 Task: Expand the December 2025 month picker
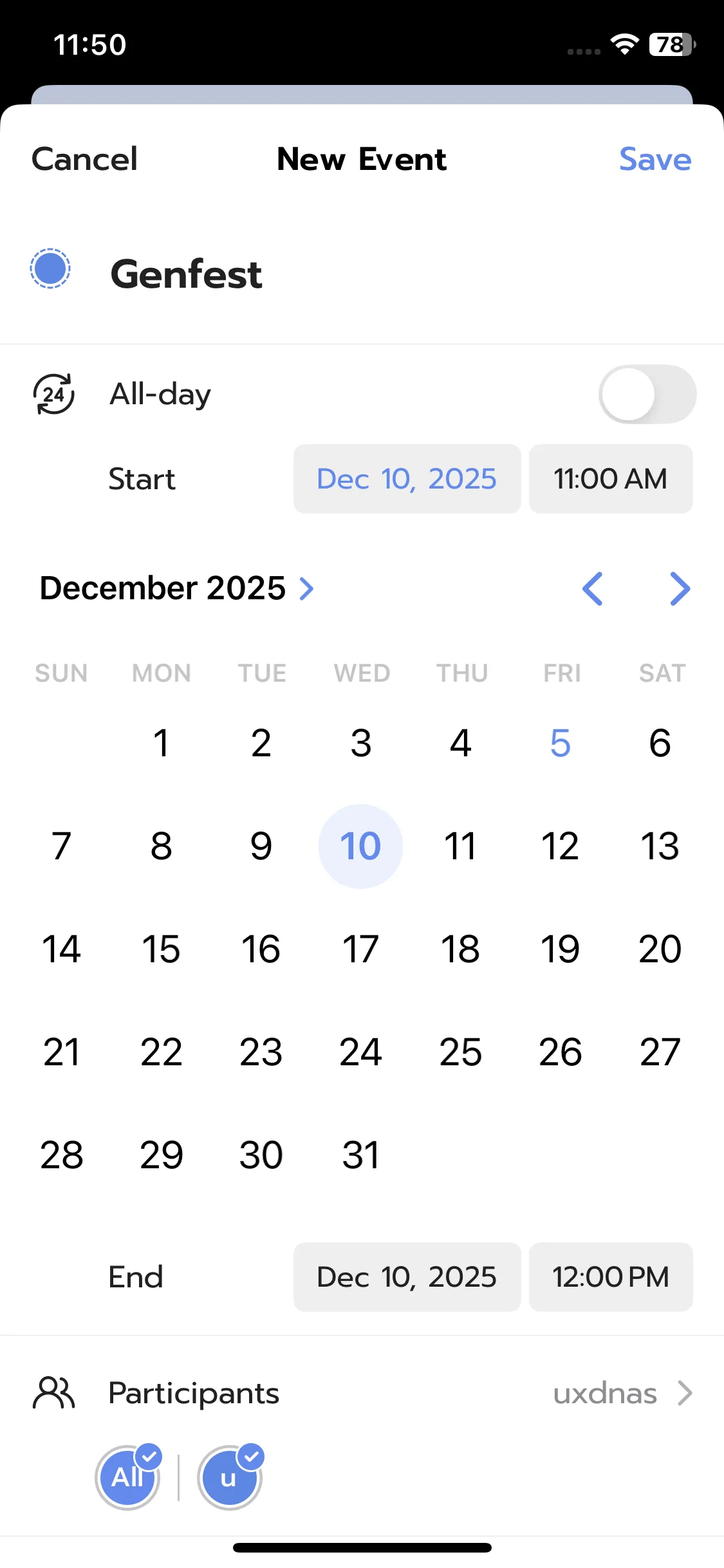(177, 588)
